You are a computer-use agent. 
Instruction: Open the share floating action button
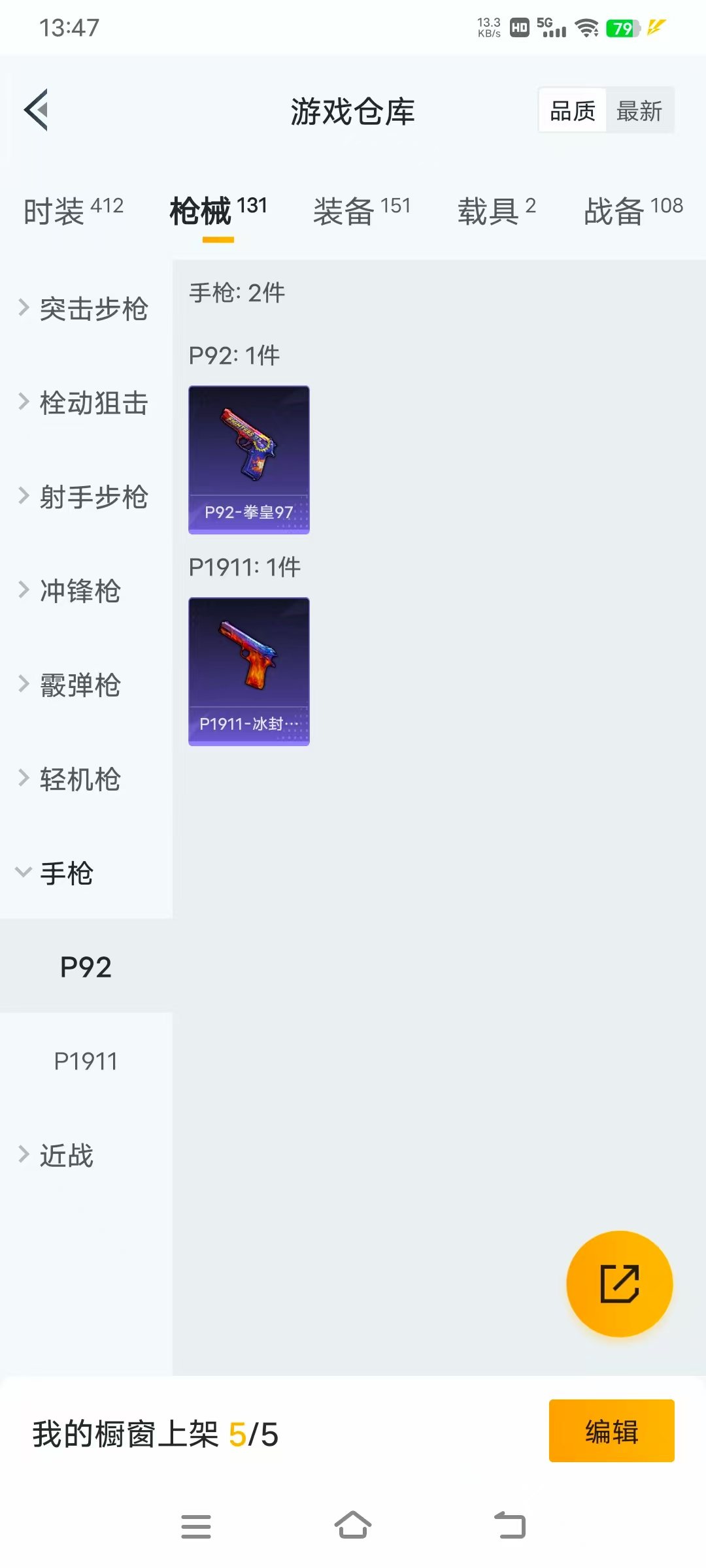pyautogui.click(x=617, y=1282)
